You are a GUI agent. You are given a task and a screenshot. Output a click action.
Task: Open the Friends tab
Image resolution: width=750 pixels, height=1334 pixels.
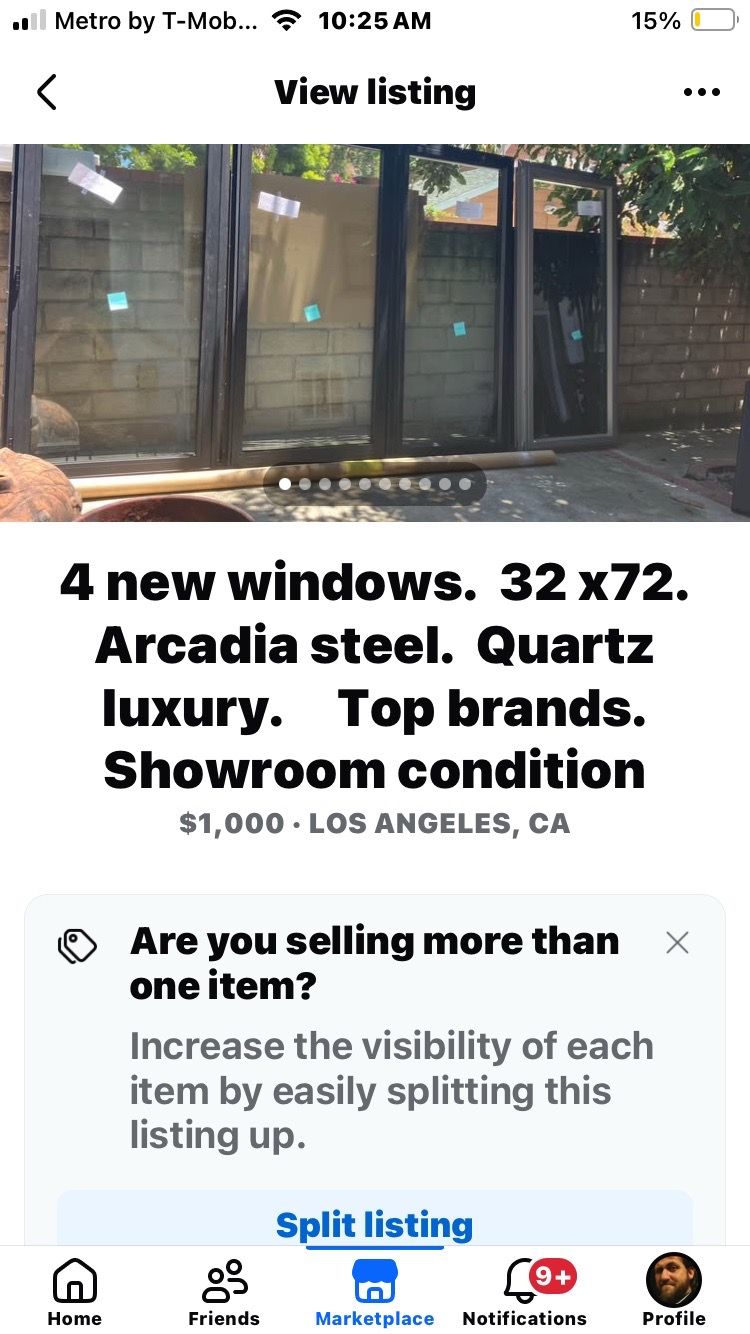[224, 1291]
